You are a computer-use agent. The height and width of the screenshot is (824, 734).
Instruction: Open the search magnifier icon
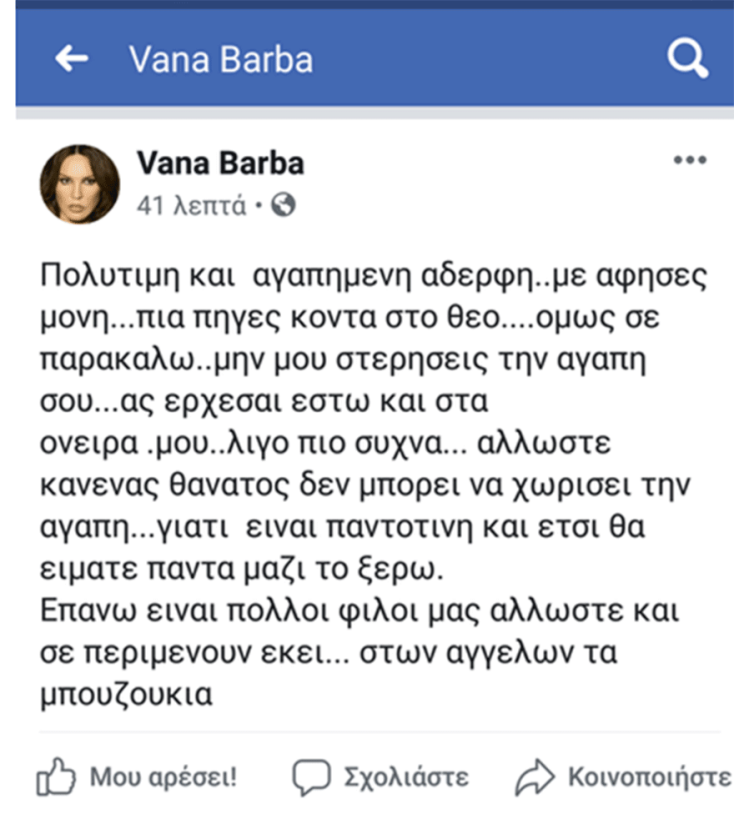(686, 59)
